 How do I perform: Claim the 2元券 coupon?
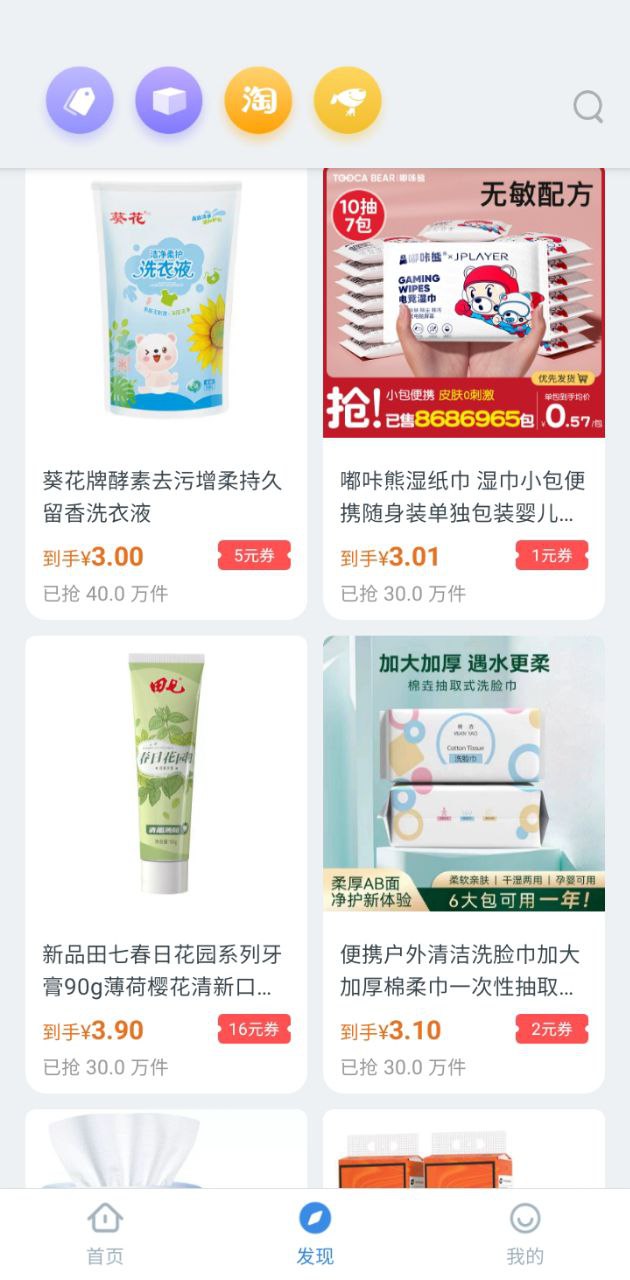pyautogui.click(x=552, y=1029)
